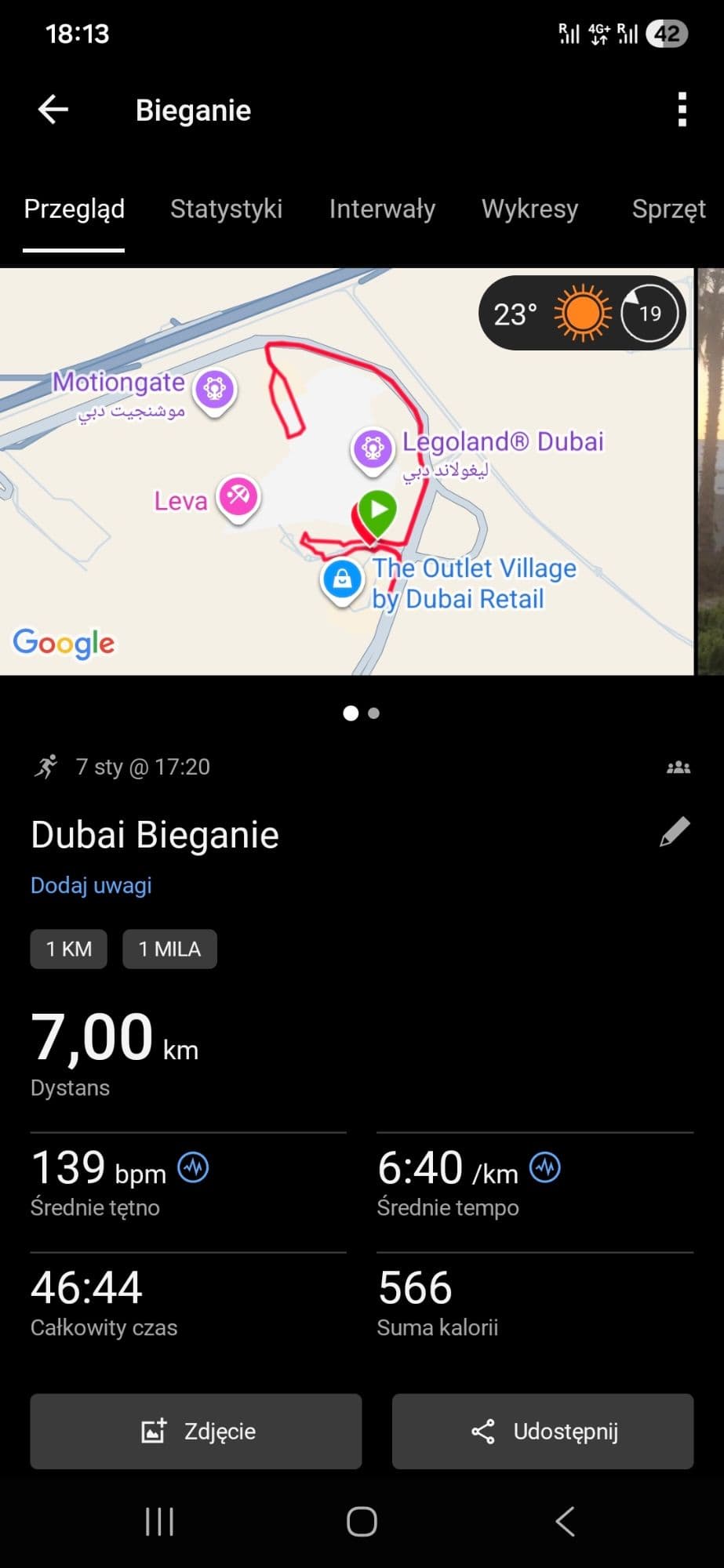Add a photo with Zdjęcie button
Screen dimensions: 724x1568
[x=196, y=1431]
